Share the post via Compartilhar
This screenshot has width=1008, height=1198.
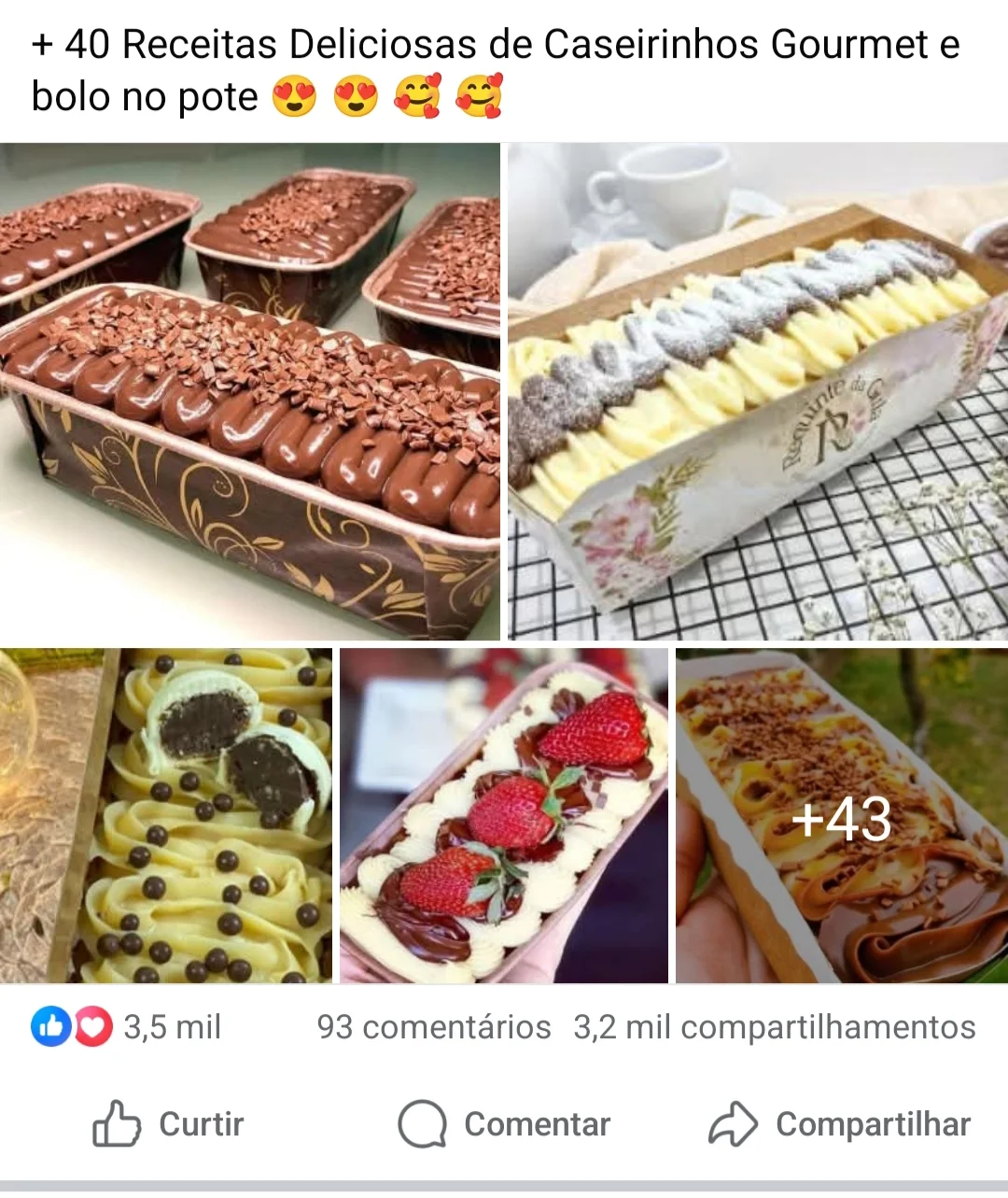(839, 1123)
